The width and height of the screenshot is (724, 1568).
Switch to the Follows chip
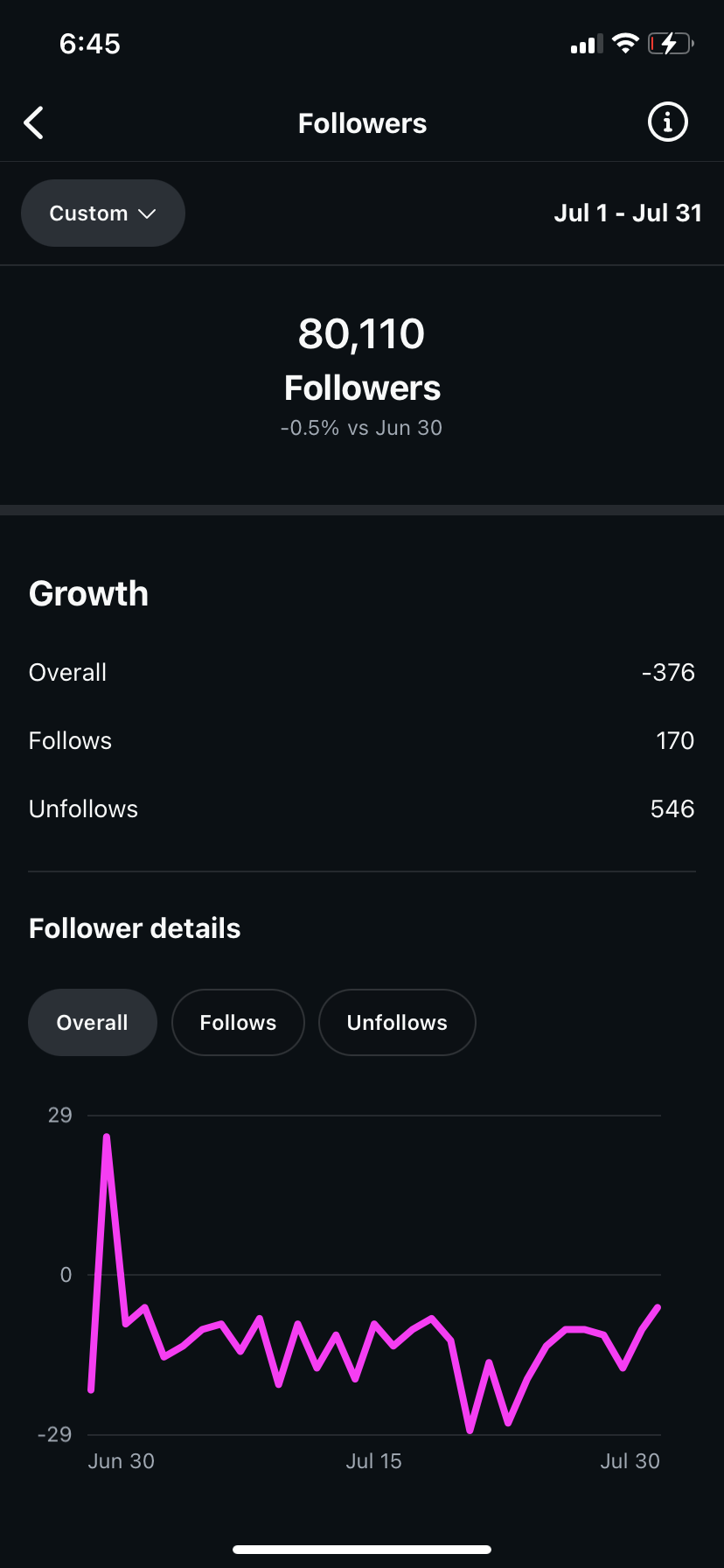tap(238, 1022)
